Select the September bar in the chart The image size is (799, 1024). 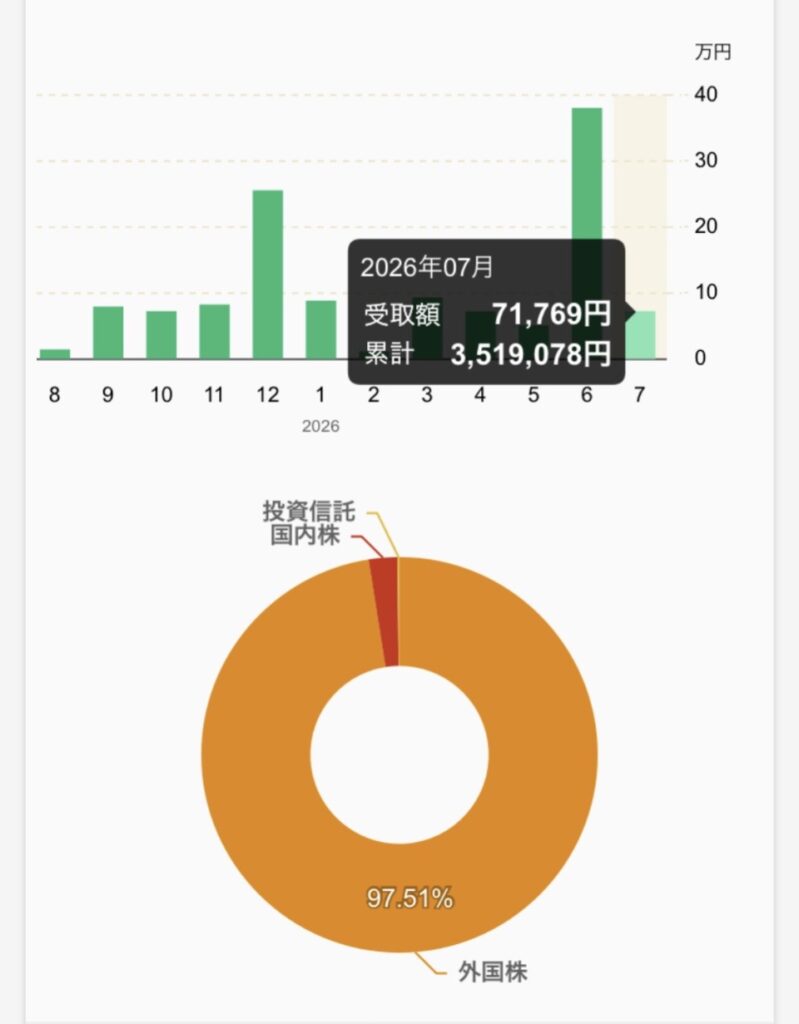click(x=108, y=332)
